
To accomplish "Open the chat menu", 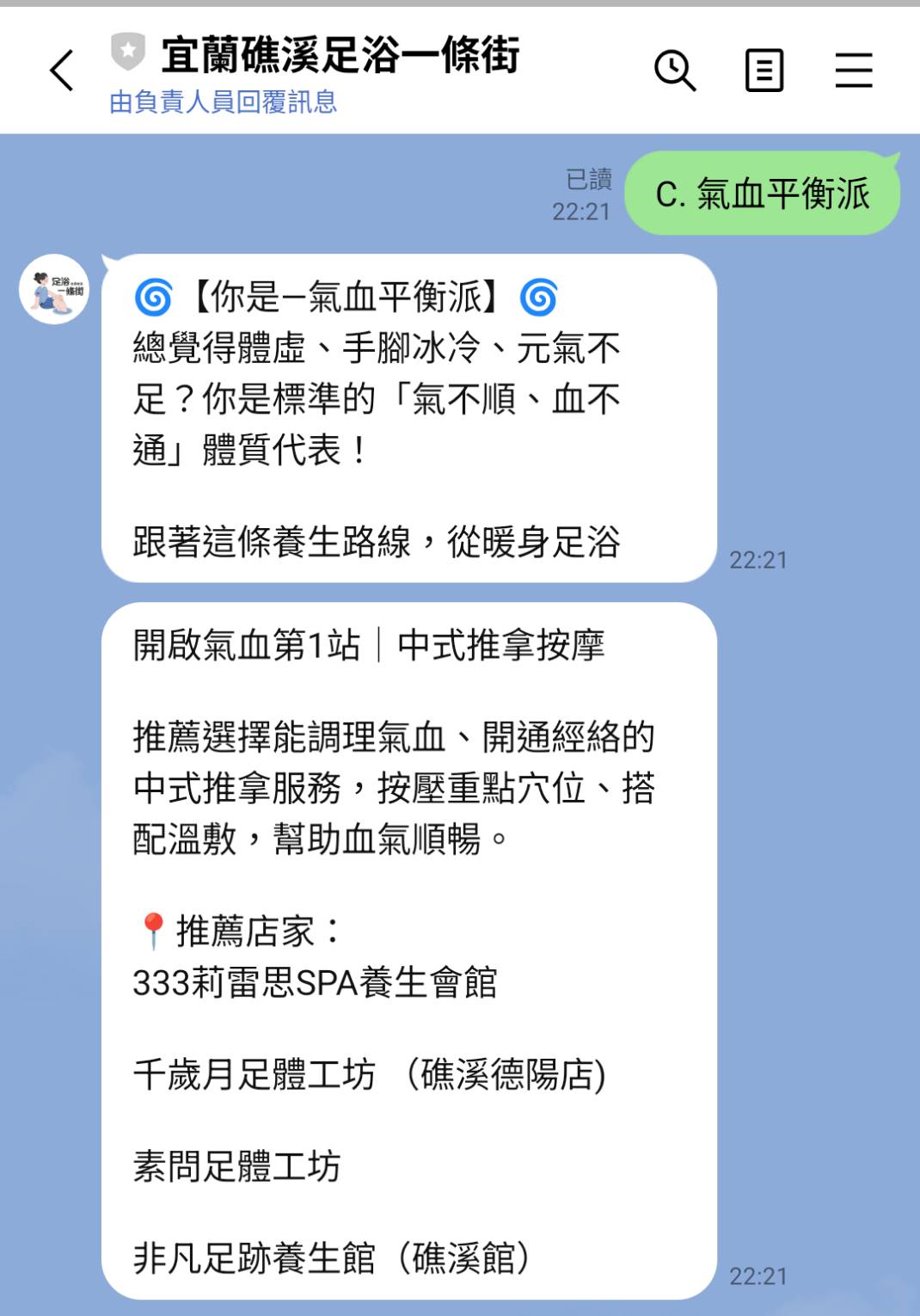I will pos(854,71).
